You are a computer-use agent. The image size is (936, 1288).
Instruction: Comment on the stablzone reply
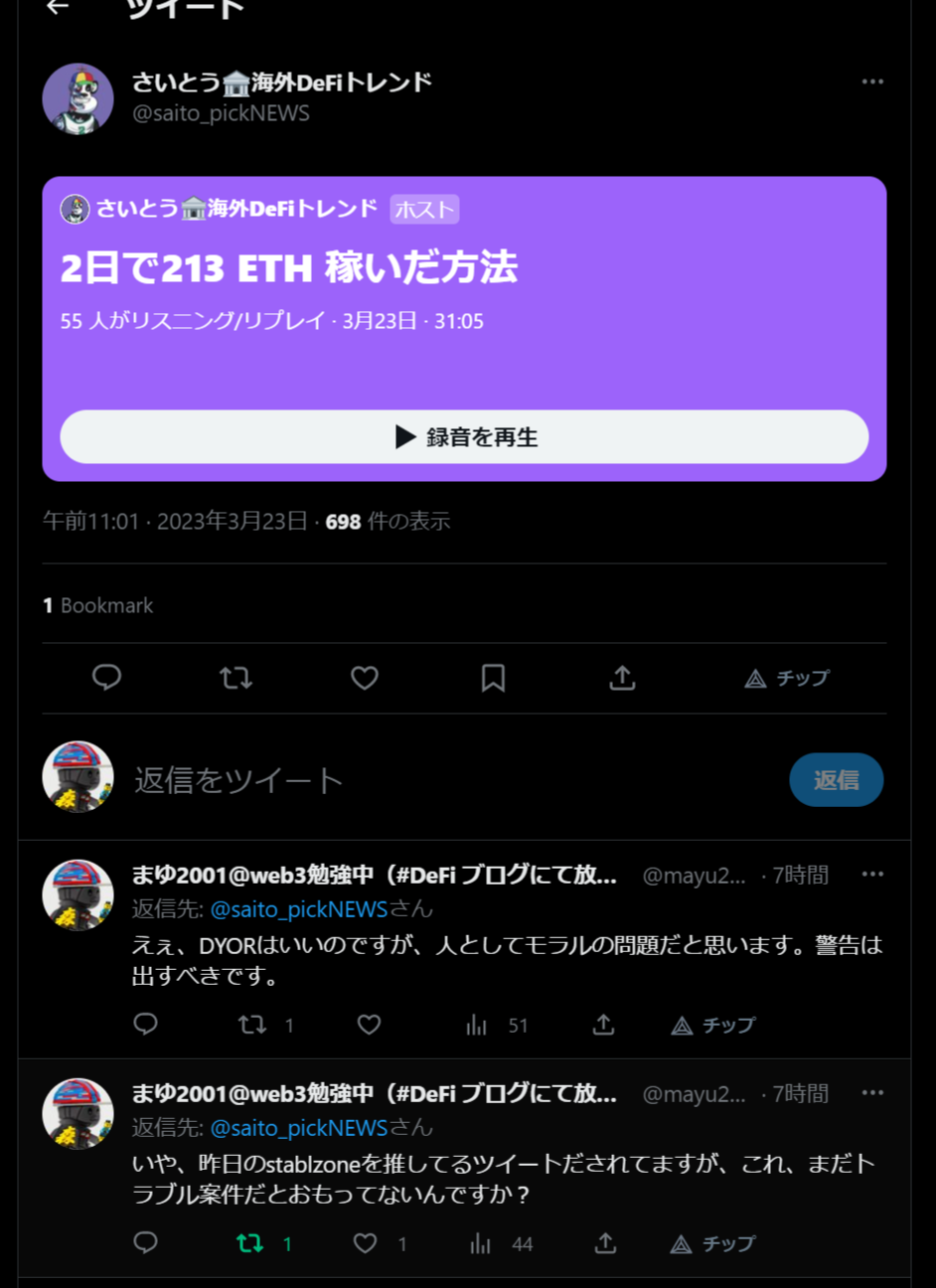pyautogui.click(x=146, y=1243)
